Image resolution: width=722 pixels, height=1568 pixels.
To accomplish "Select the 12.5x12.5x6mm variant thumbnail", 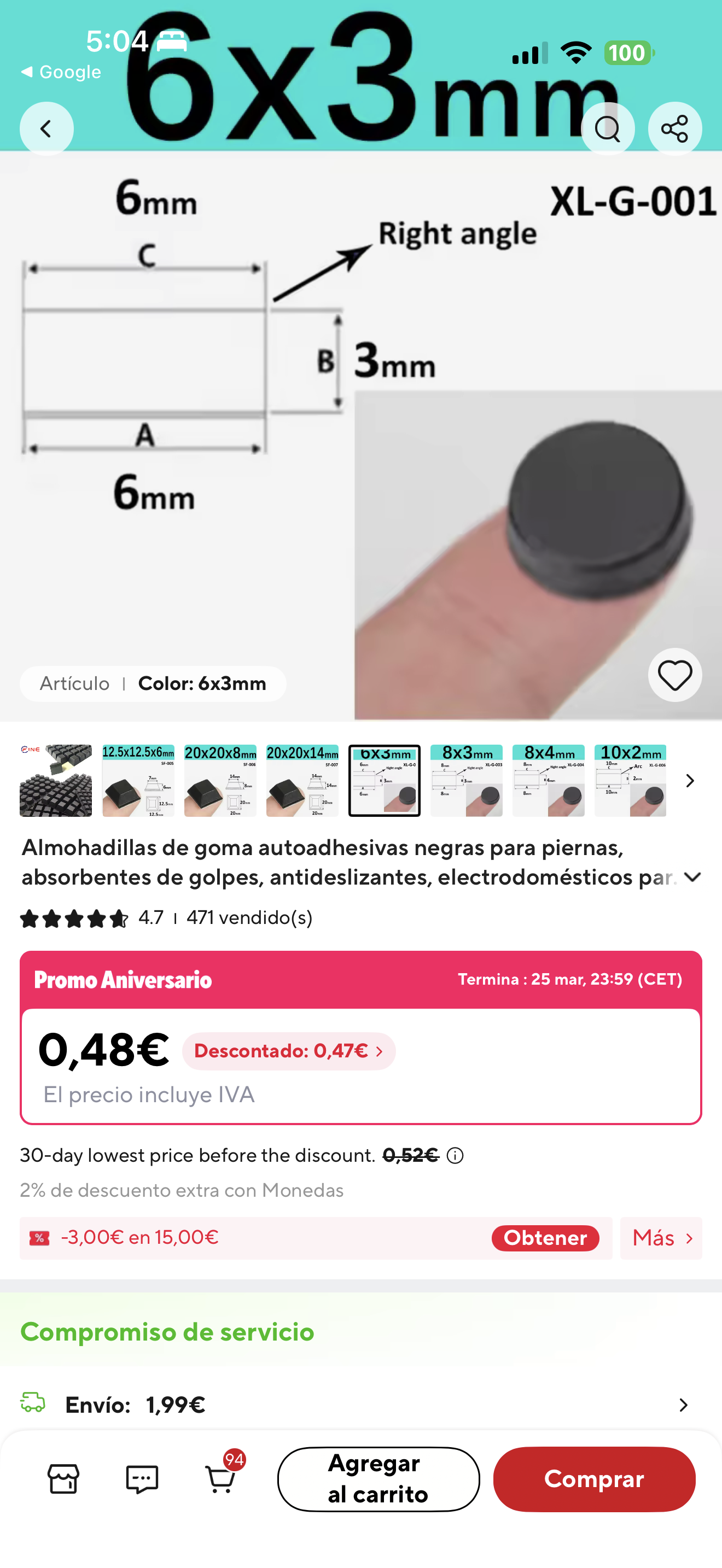I will pyautogui.click(x=138, y=780).
